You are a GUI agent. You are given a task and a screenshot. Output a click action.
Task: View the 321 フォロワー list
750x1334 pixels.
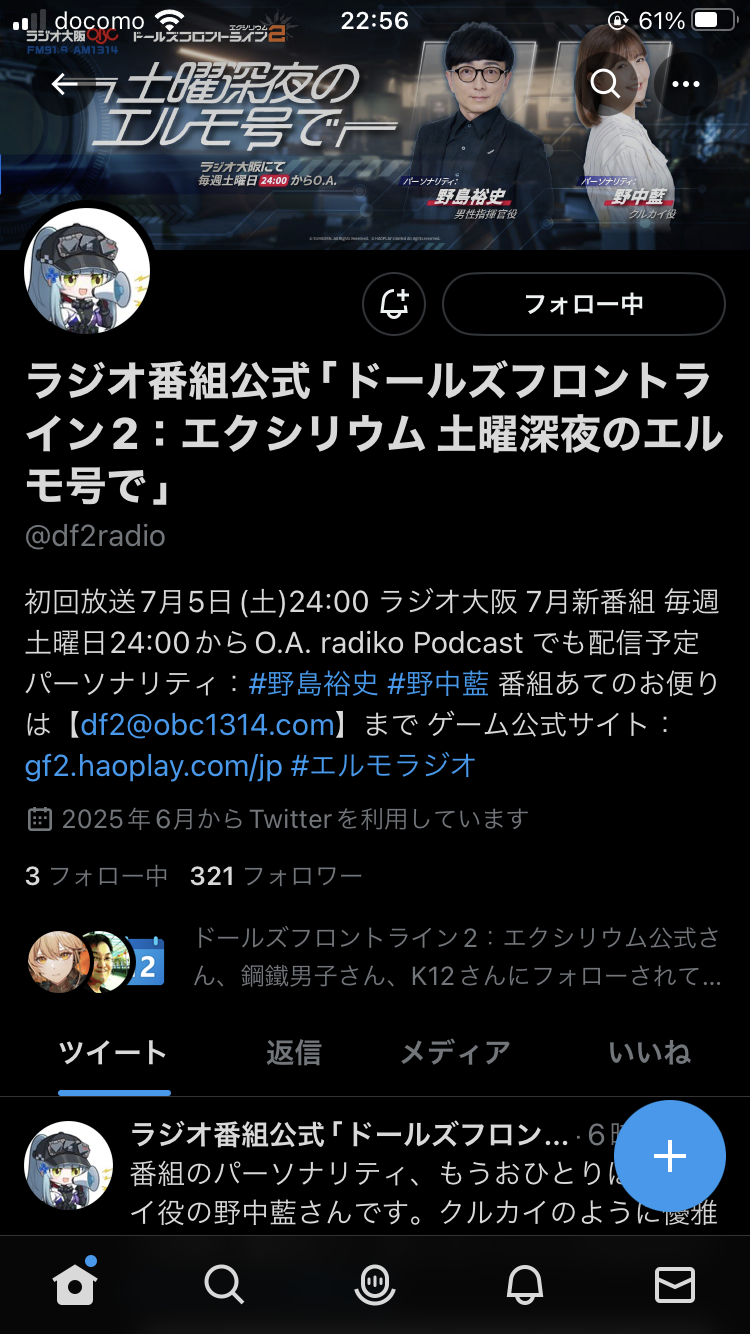[x=276, y=877]
